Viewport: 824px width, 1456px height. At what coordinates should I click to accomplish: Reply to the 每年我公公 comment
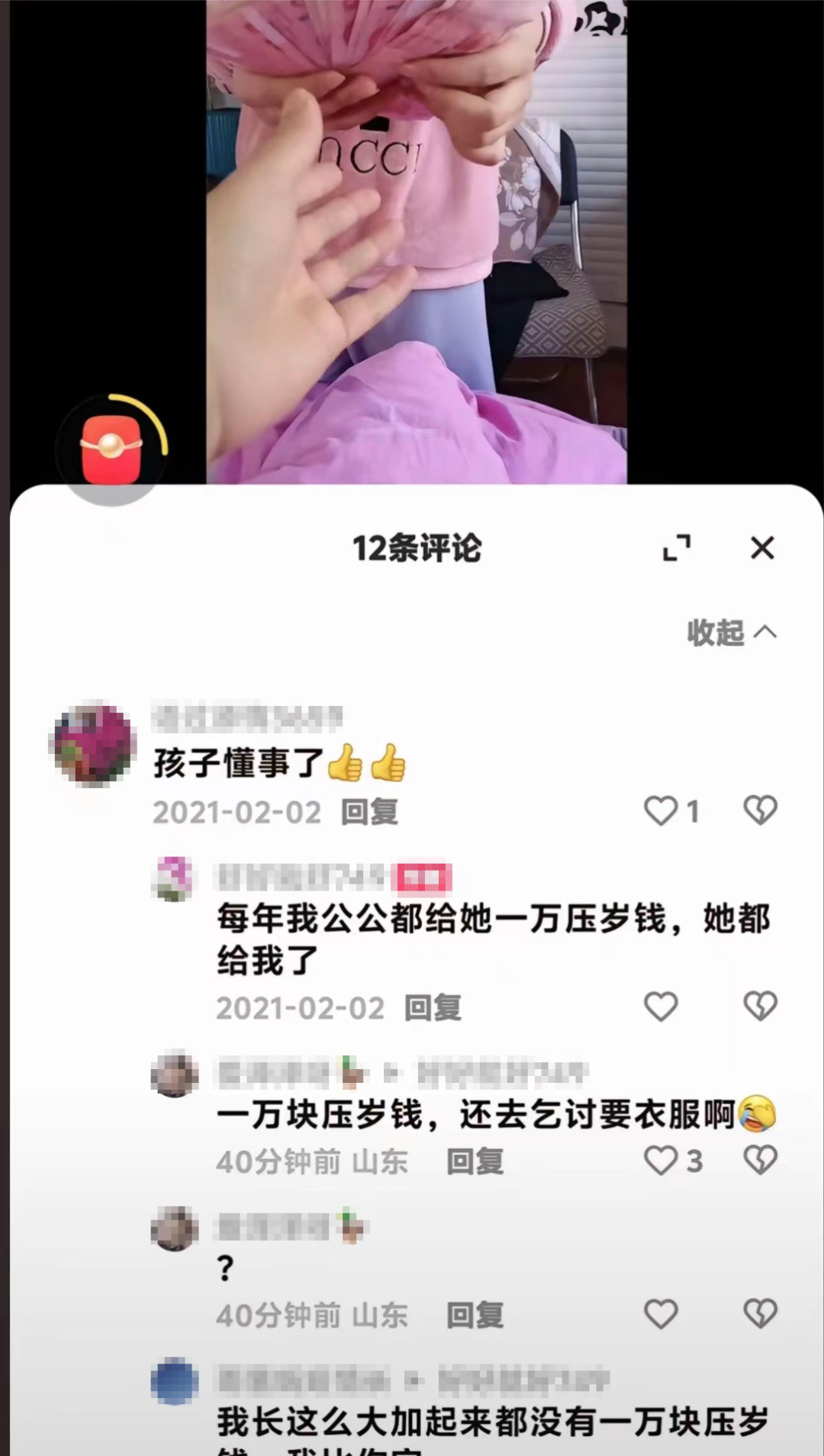coord(433,1009)
